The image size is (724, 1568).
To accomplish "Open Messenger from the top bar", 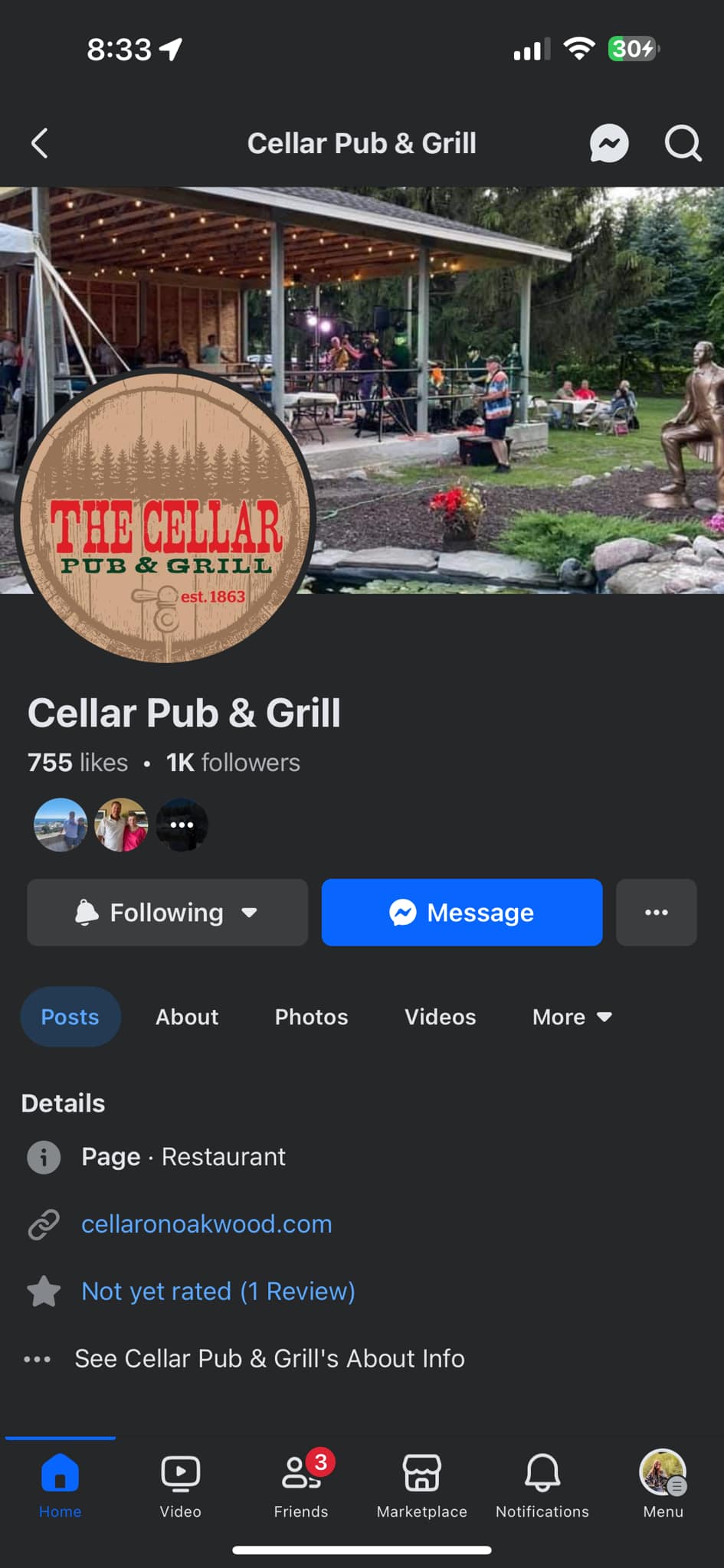I will (x=609, y=143).
